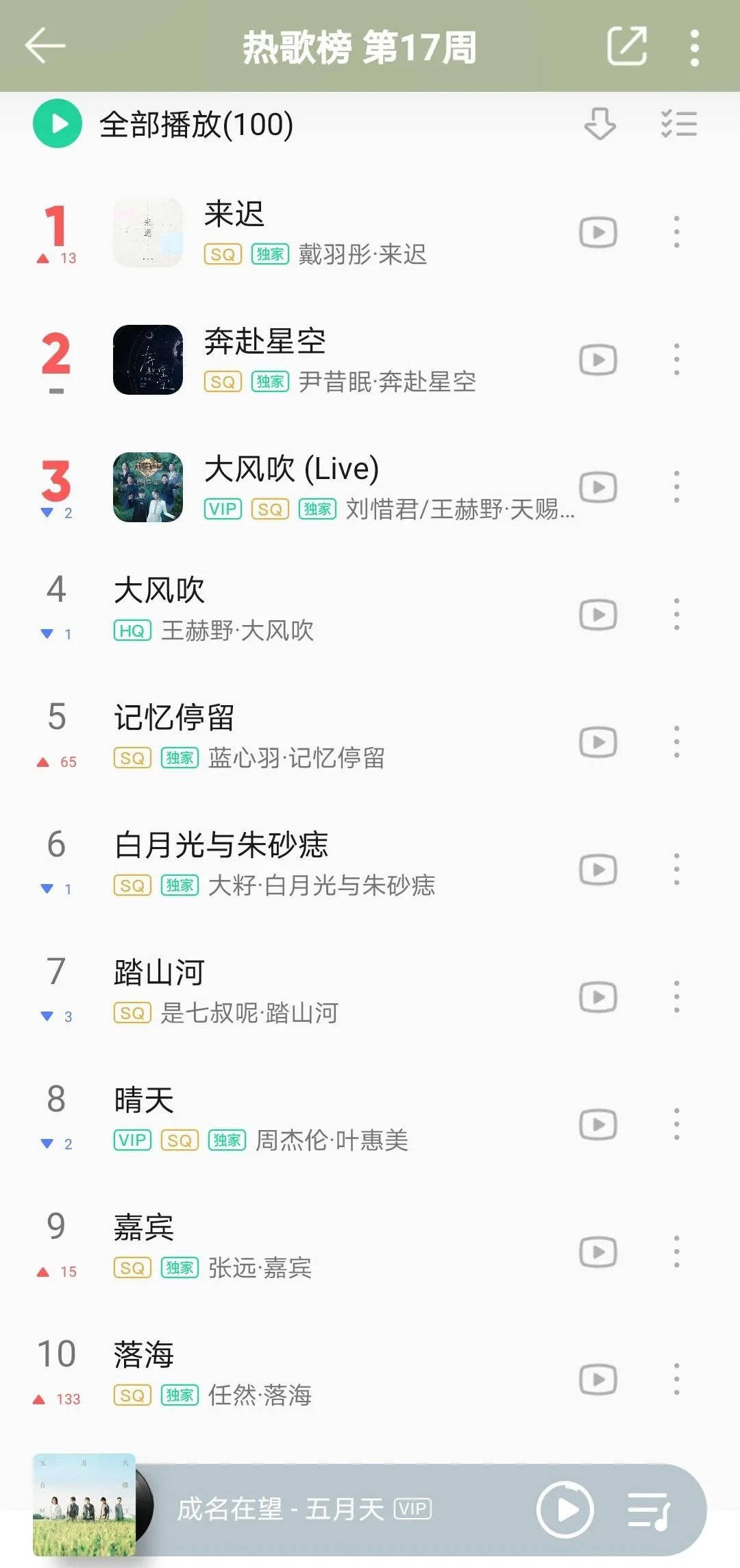Open more options for 大风吹 (Live)
Screen dimensions: 740x1568
click(x=676, y=487)
